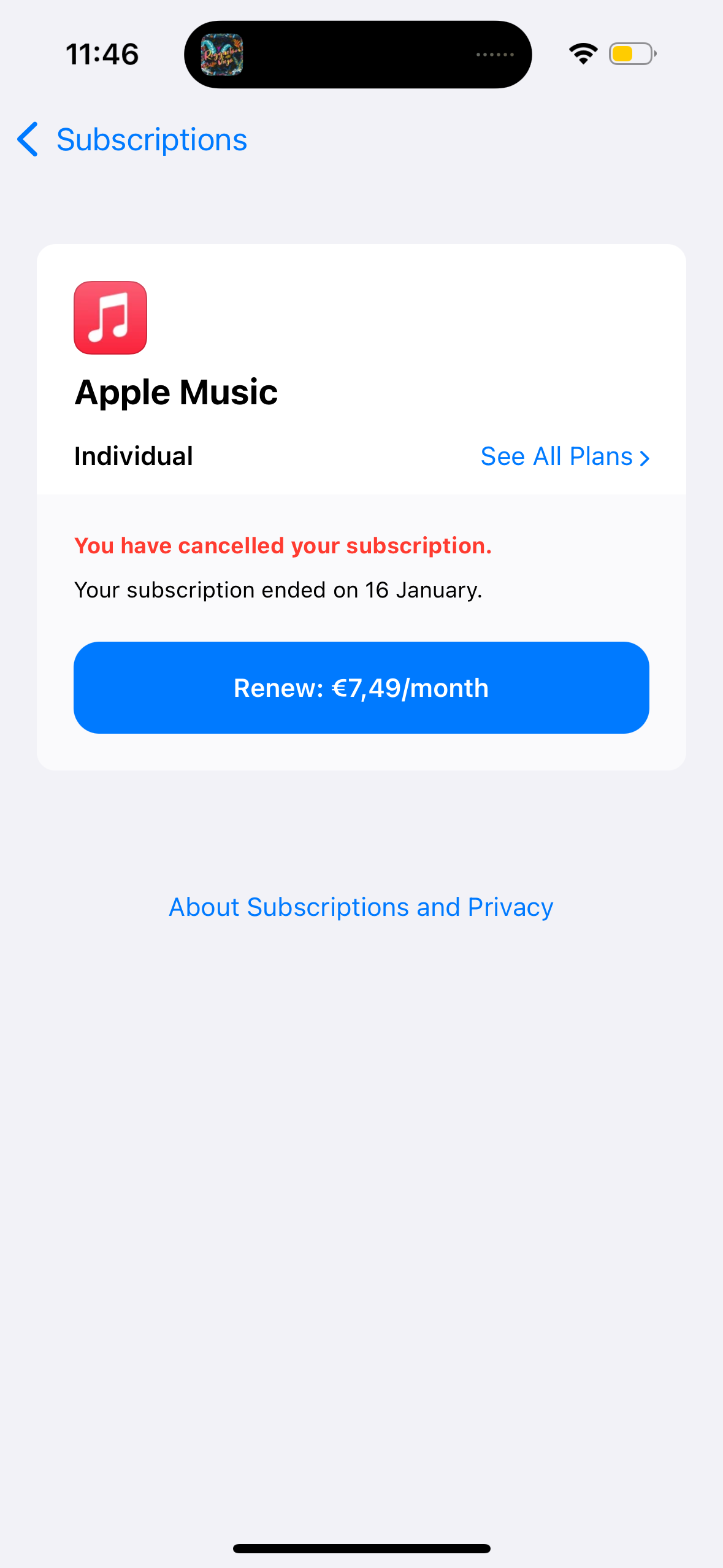Image resolution: width=723 pixels, height=1568 pixels.
Task: Go back to Subscriptions
Action: tap(132, 140)
